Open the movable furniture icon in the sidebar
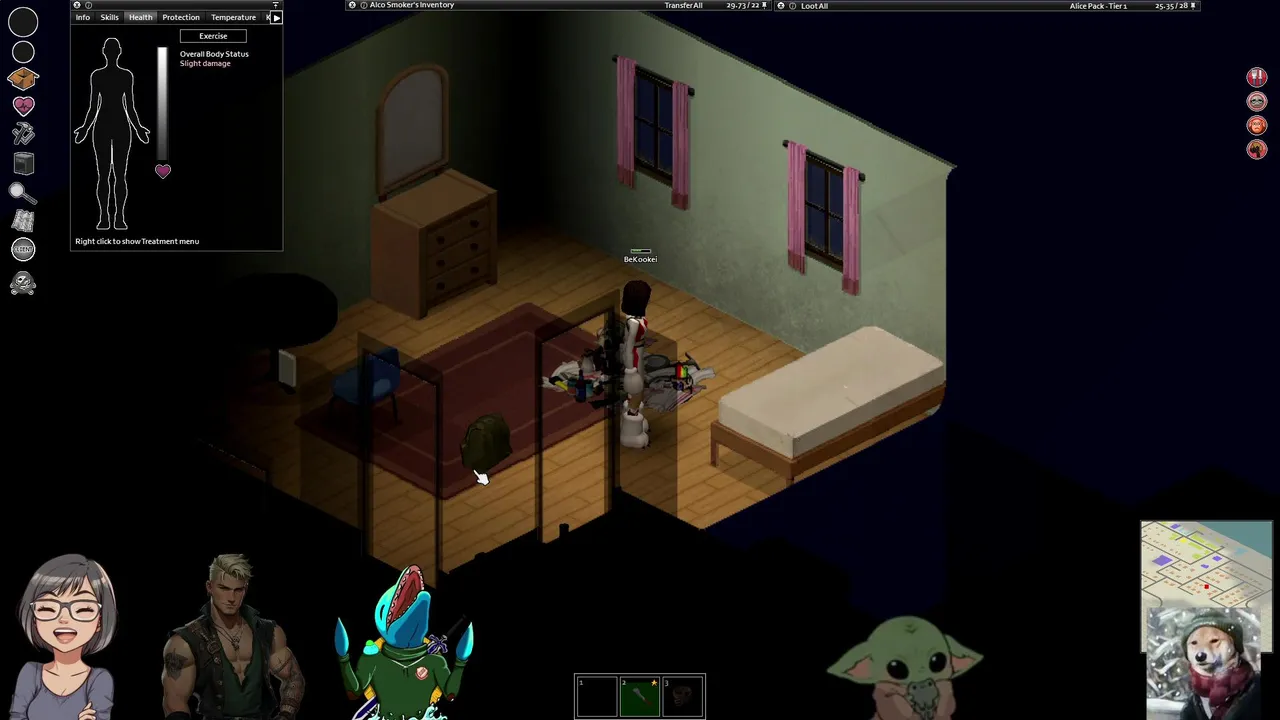Screen dimensions: 1280x720 click(x=23, y=163)
